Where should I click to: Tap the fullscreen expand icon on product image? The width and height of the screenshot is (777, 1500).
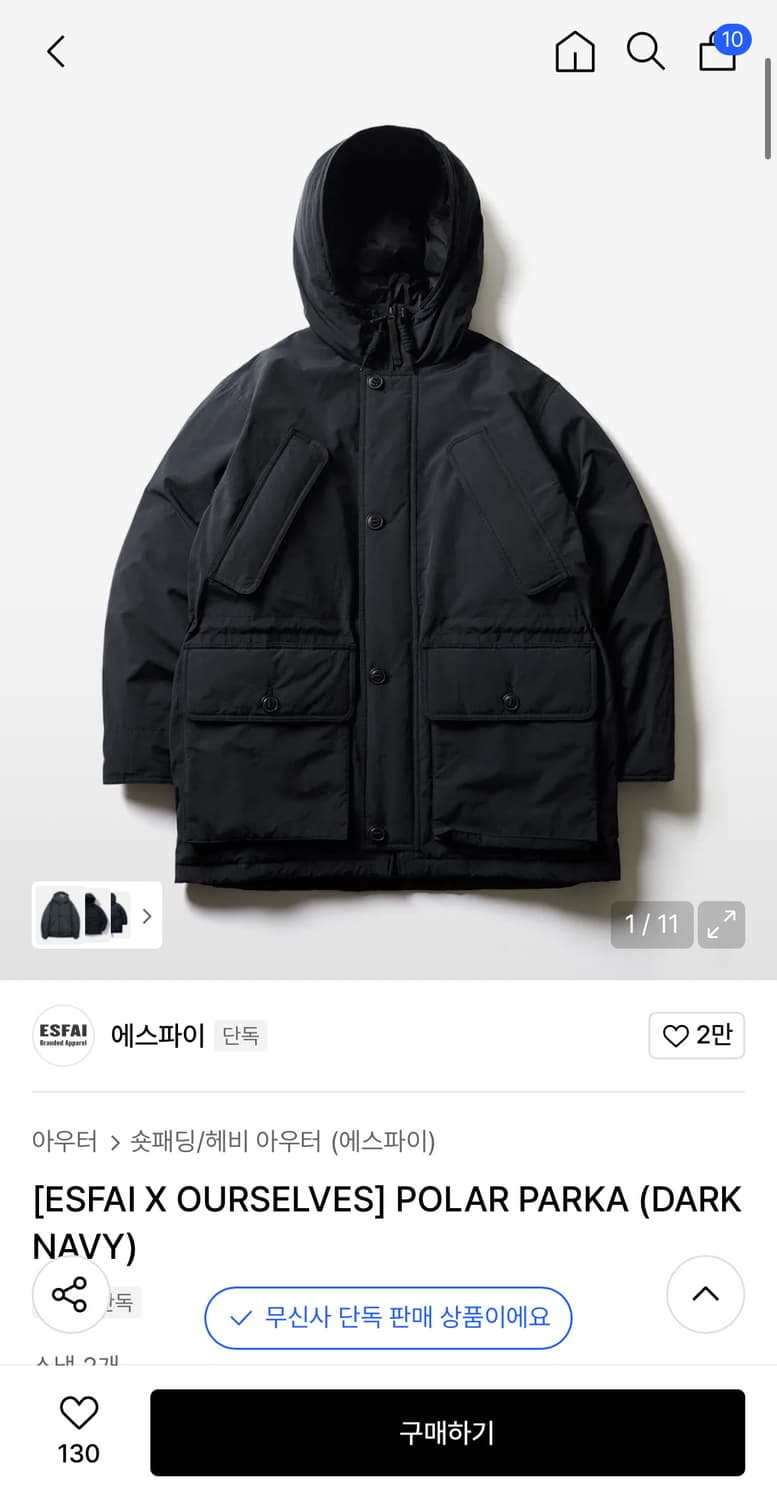pyautogui.click(x=722, y=925)
